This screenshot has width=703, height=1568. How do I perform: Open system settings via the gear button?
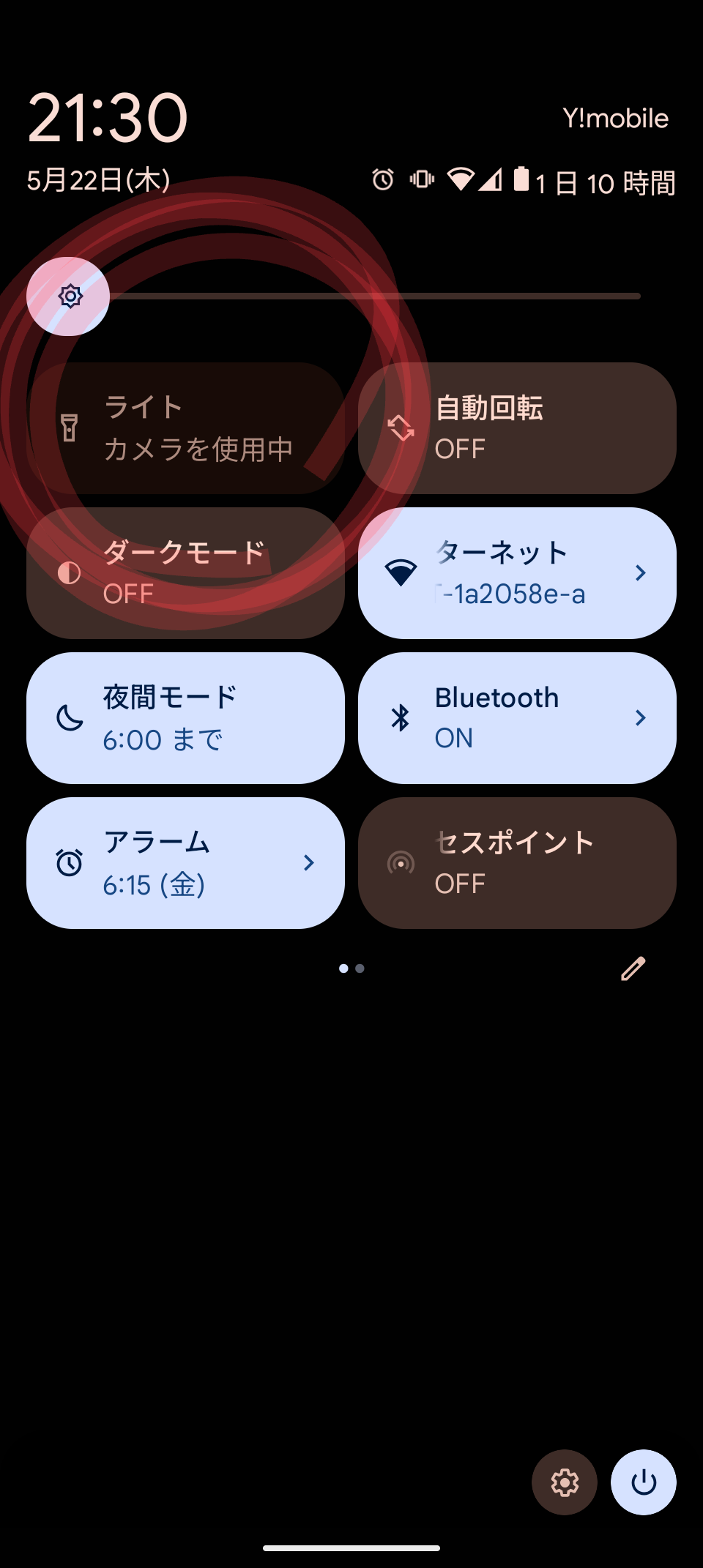pos(565,1482)
